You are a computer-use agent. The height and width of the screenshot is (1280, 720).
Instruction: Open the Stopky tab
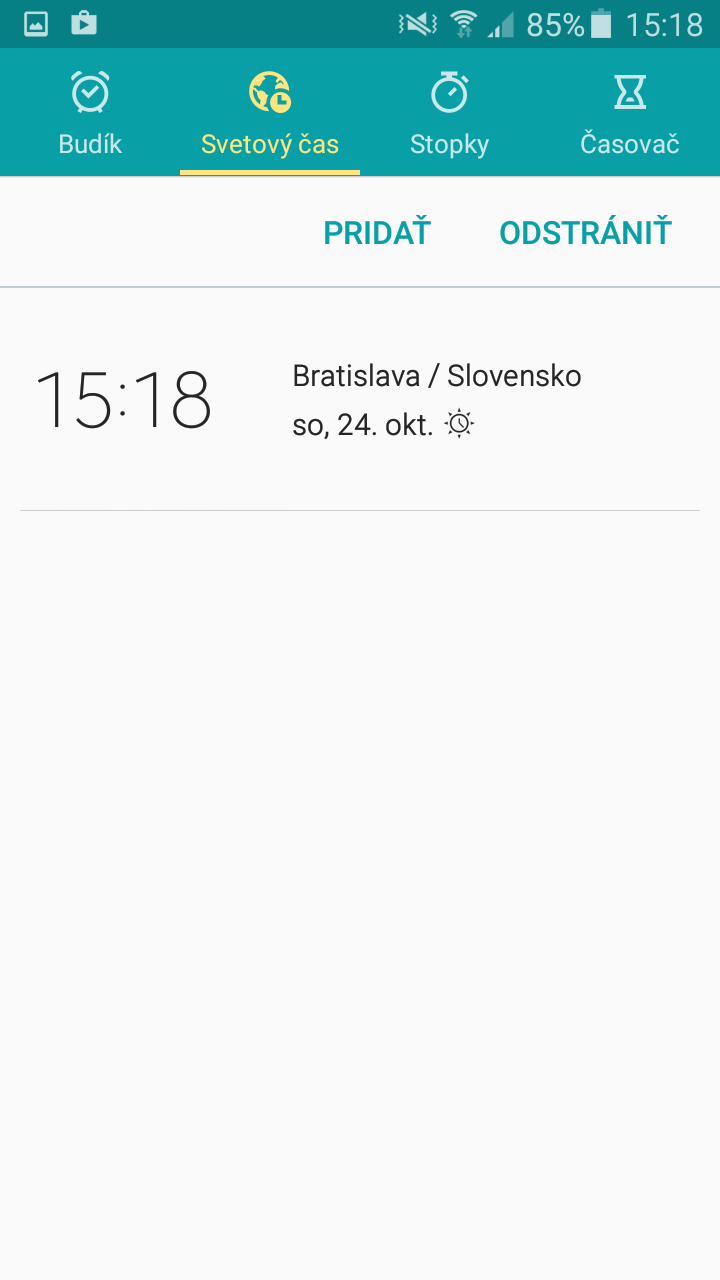(x=450, y=113)
